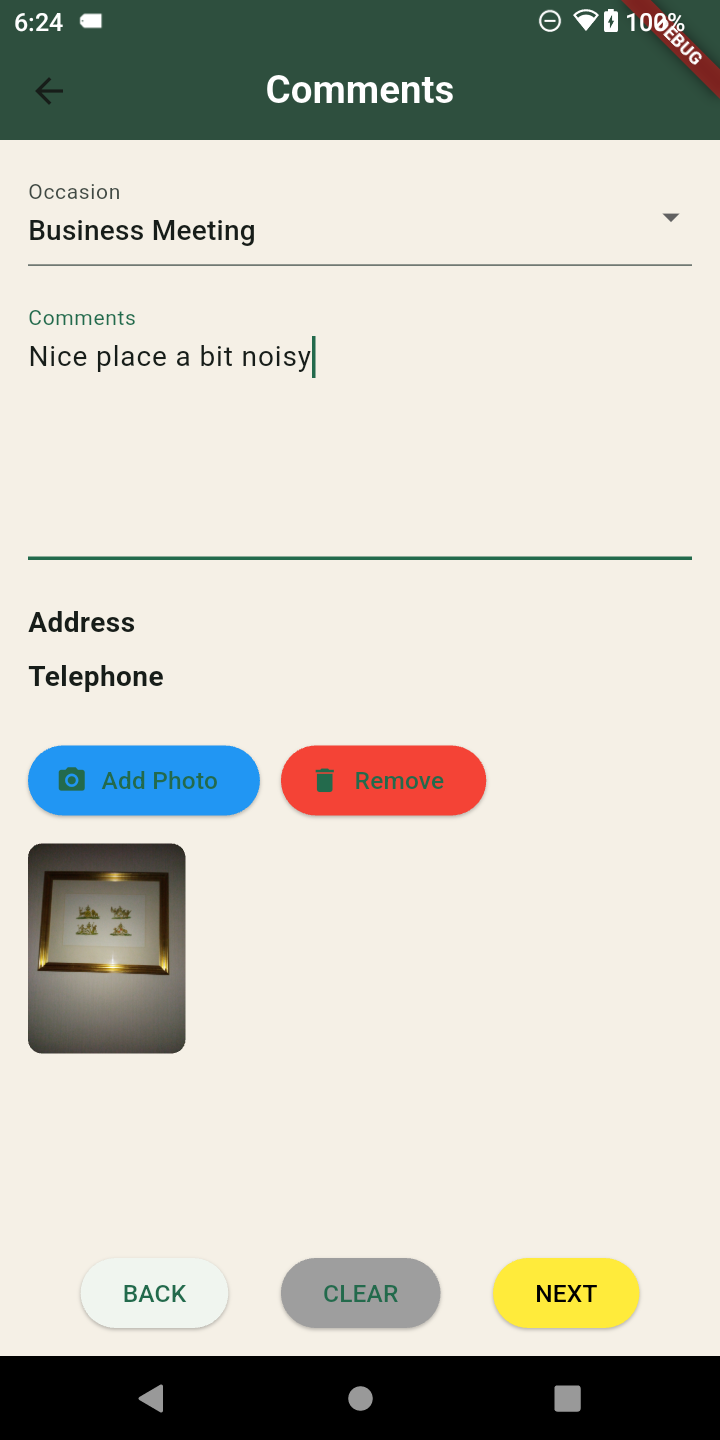Clear the form with the CLEAR button
This screenshot has width=720, height=1440.
click(360, 1293)
